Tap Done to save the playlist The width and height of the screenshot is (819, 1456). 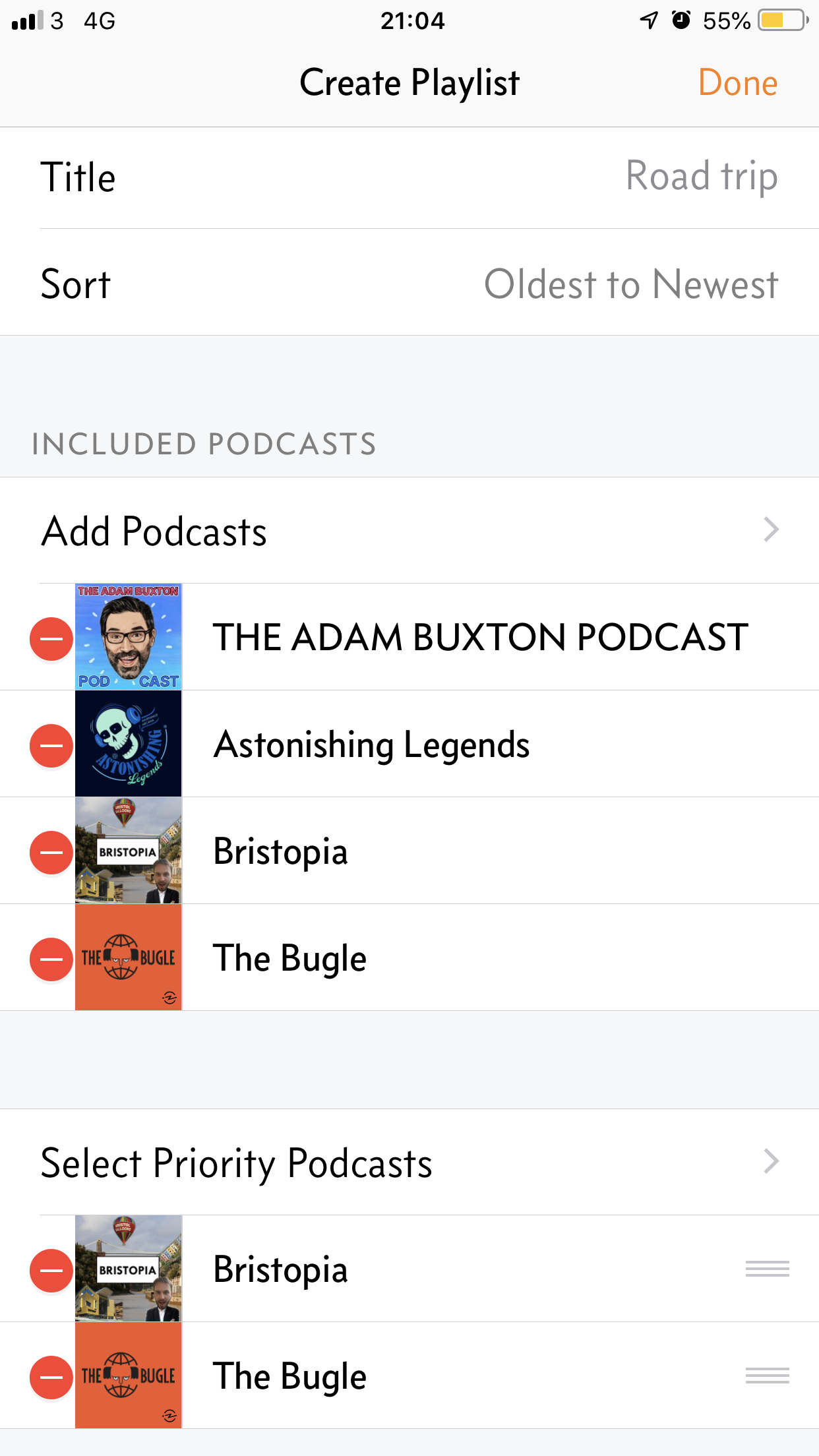(x=738, y=83)
